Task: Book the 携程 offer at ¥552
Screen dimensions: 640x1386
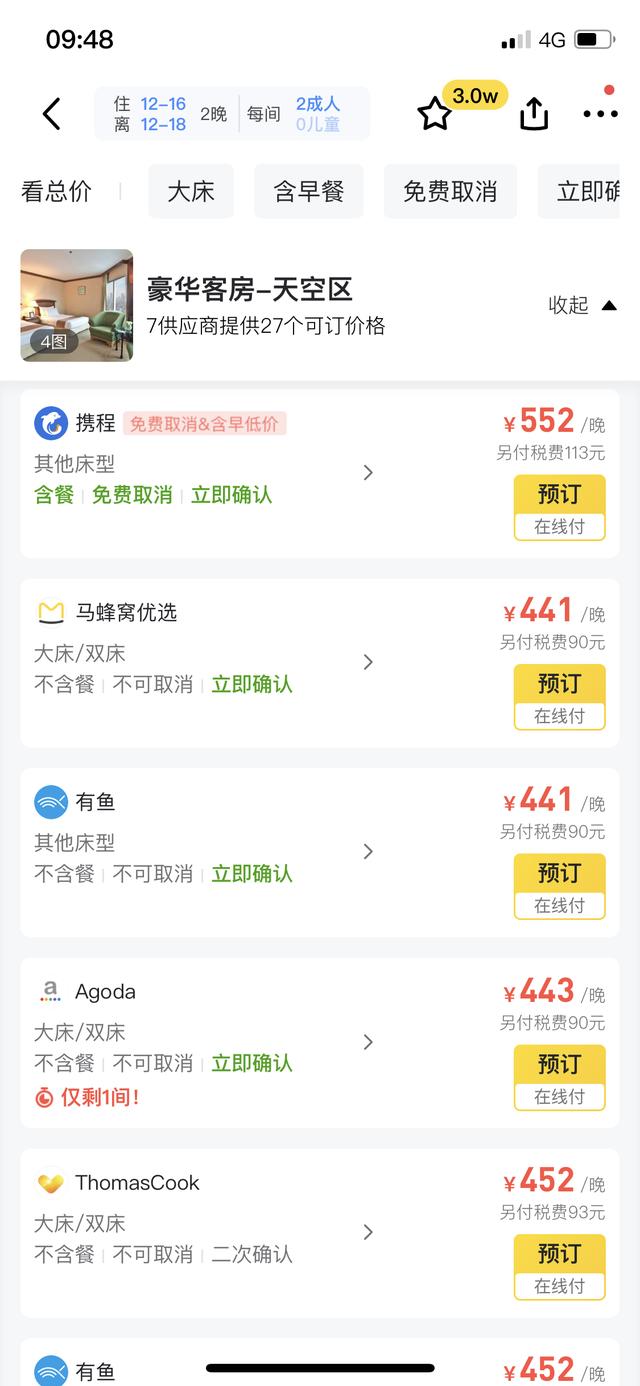Action: click(x=559, y=507)
